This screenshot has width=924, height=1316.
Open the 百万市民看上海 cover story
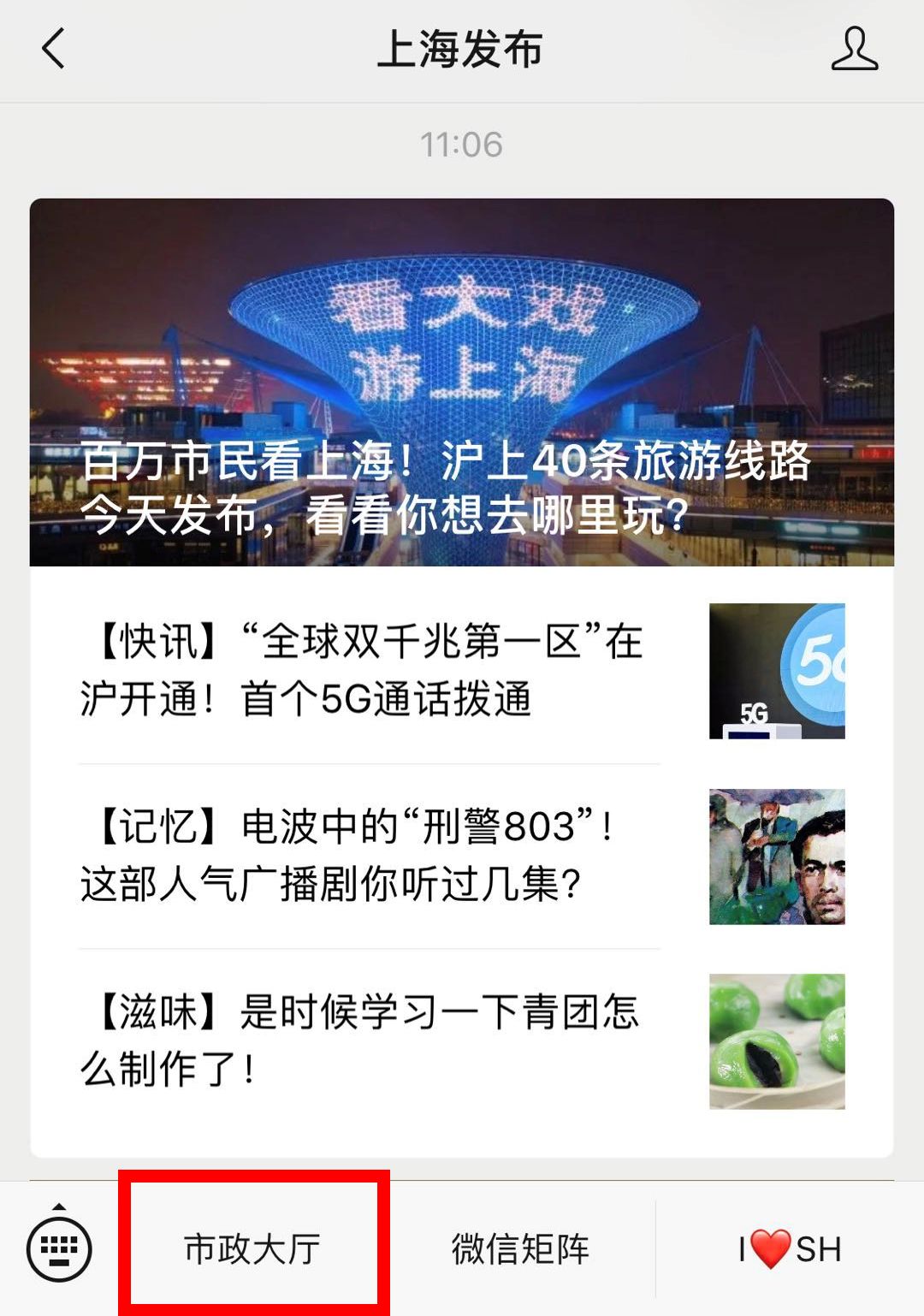click(x=462, y=385)
